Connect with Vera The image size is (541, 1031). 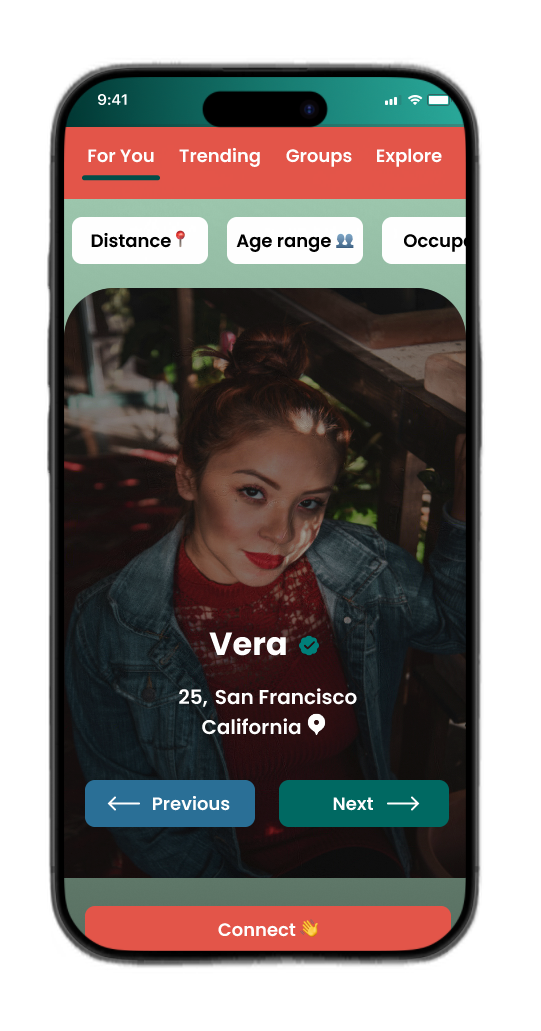point(268,928)
